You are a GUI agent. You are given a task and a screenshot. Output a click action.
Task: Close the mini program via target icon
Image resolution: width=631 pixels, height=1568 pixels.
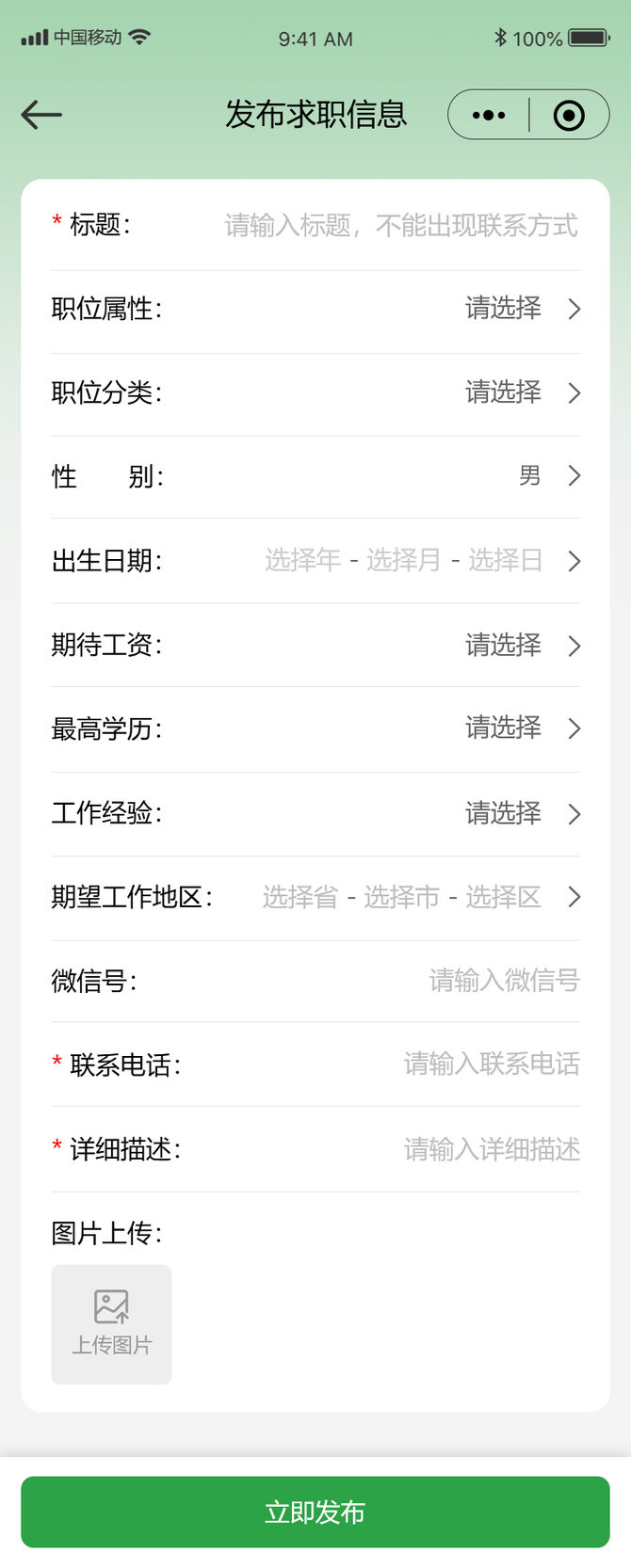[x=569, y=115]
